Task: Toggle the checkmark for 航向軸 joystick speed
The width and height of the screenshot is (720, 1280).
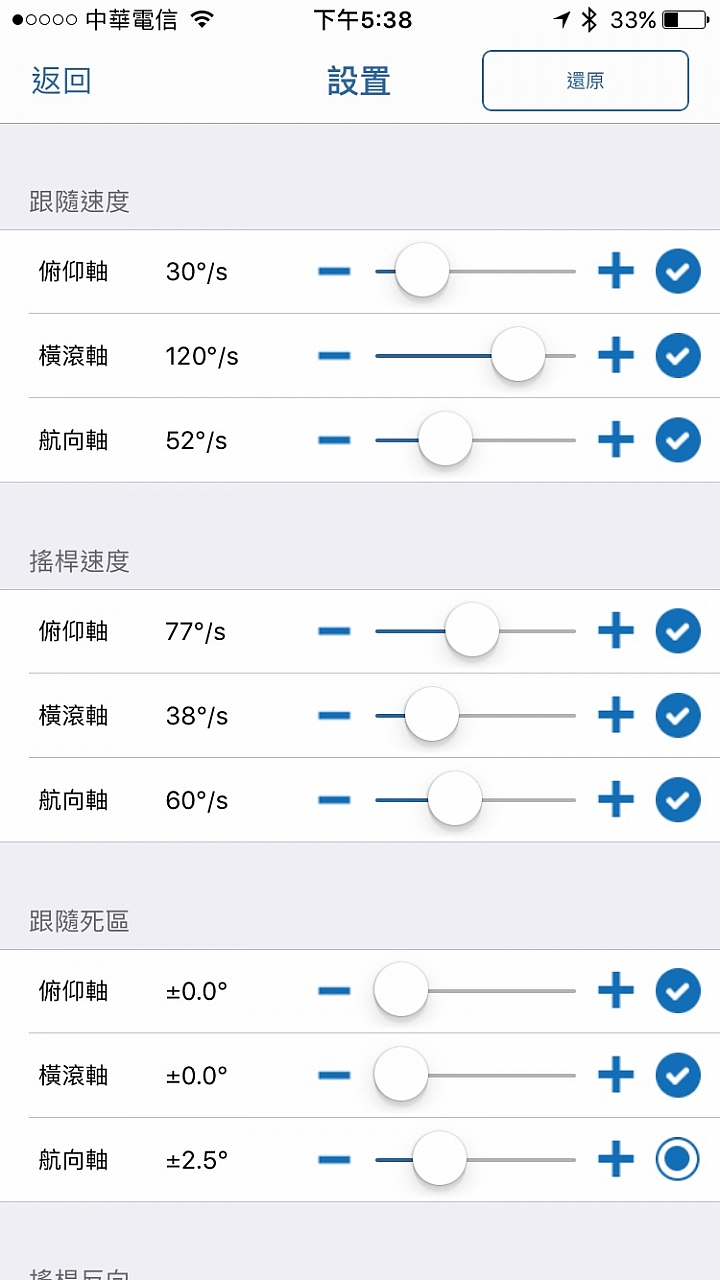Action: click(677, 800)
